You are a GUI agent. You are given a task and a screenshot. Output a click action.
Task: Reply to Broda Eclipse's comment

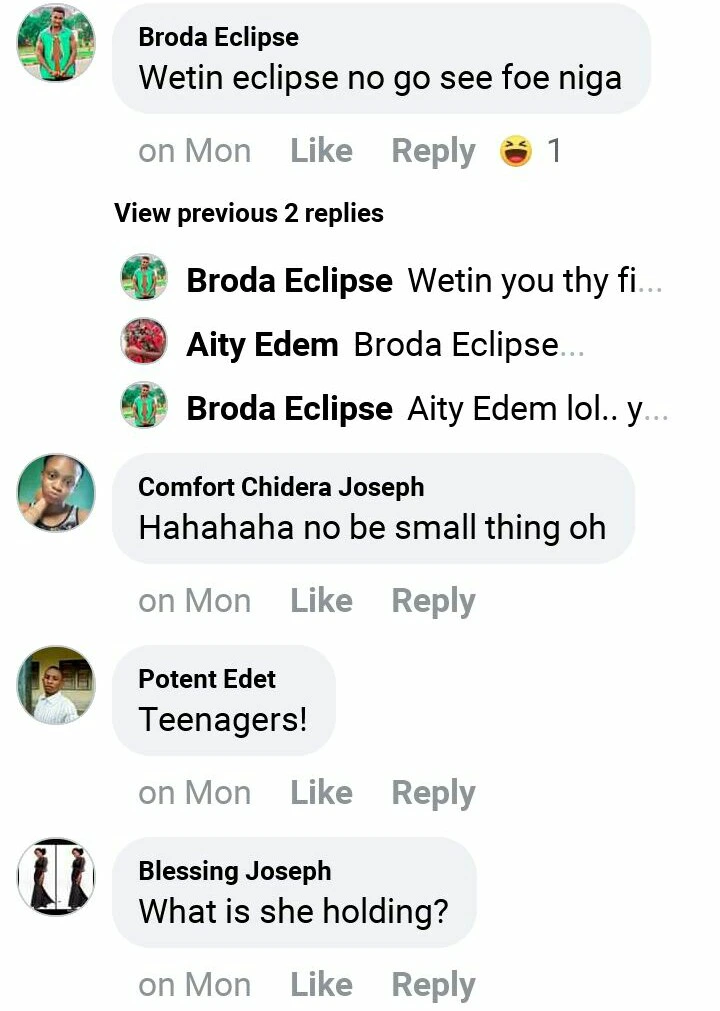click(433, 151)
